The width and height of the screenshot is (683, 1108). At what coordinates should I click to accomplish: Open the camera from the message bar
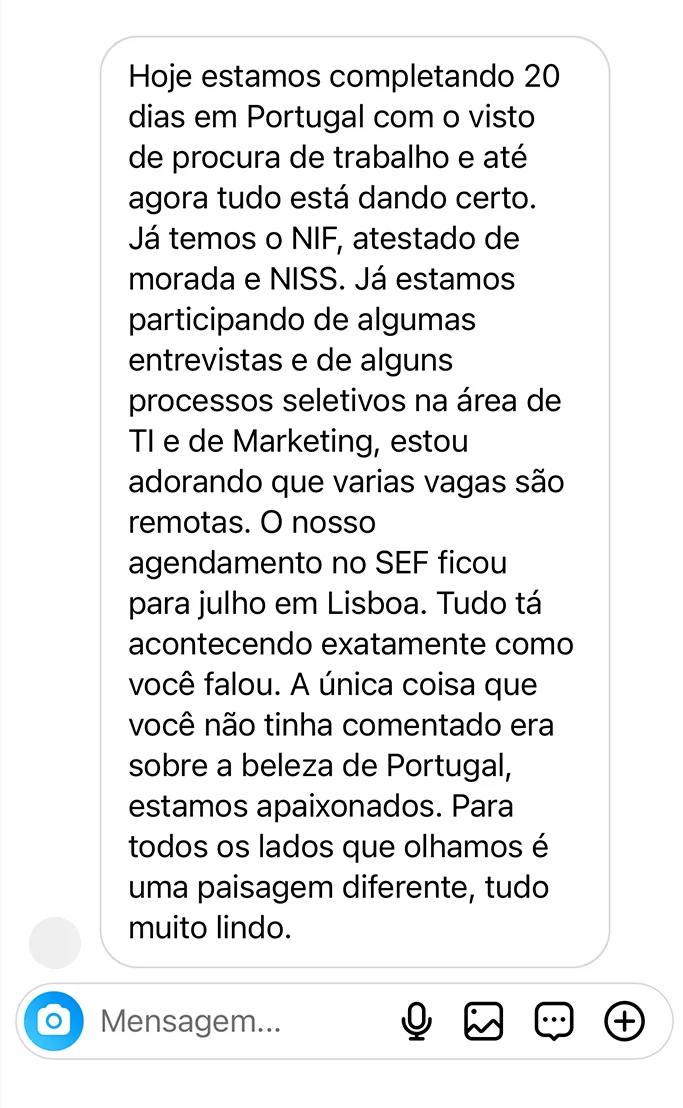click(54, 1021)
